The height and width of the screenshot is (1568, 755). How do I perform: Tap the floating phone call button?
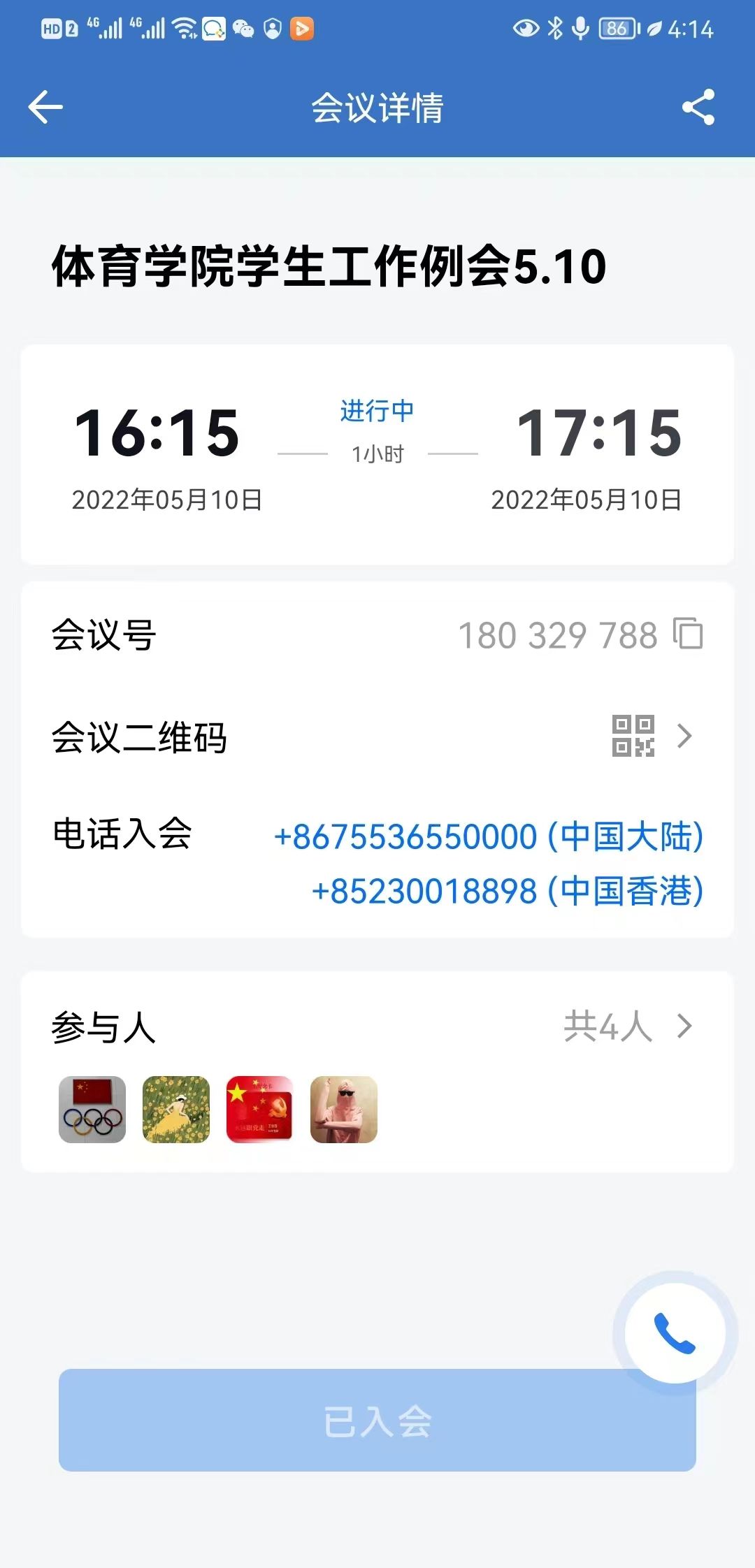(675, 1333)
